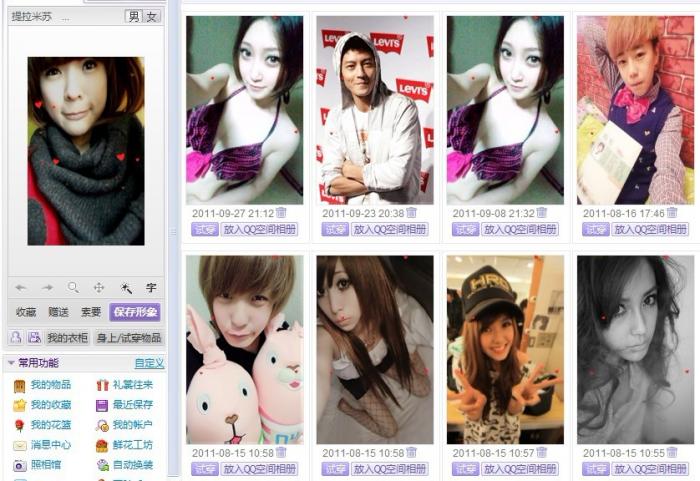
Task: Tap 保存形象 to save avatar
Action: pos(135,312)
